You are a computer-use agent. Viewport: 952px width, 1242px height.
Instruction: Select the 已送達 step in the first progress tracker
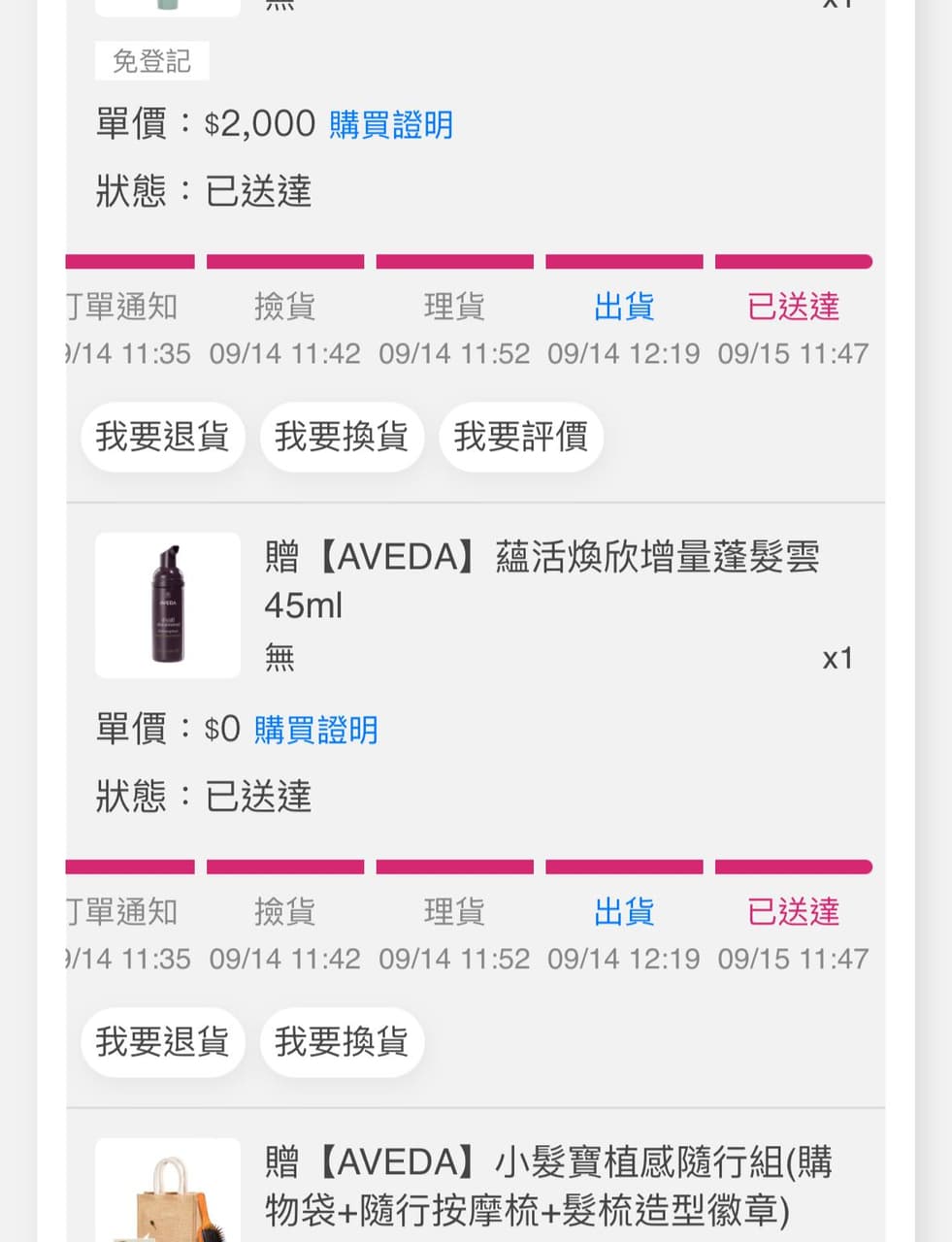(x=792, y=307)
